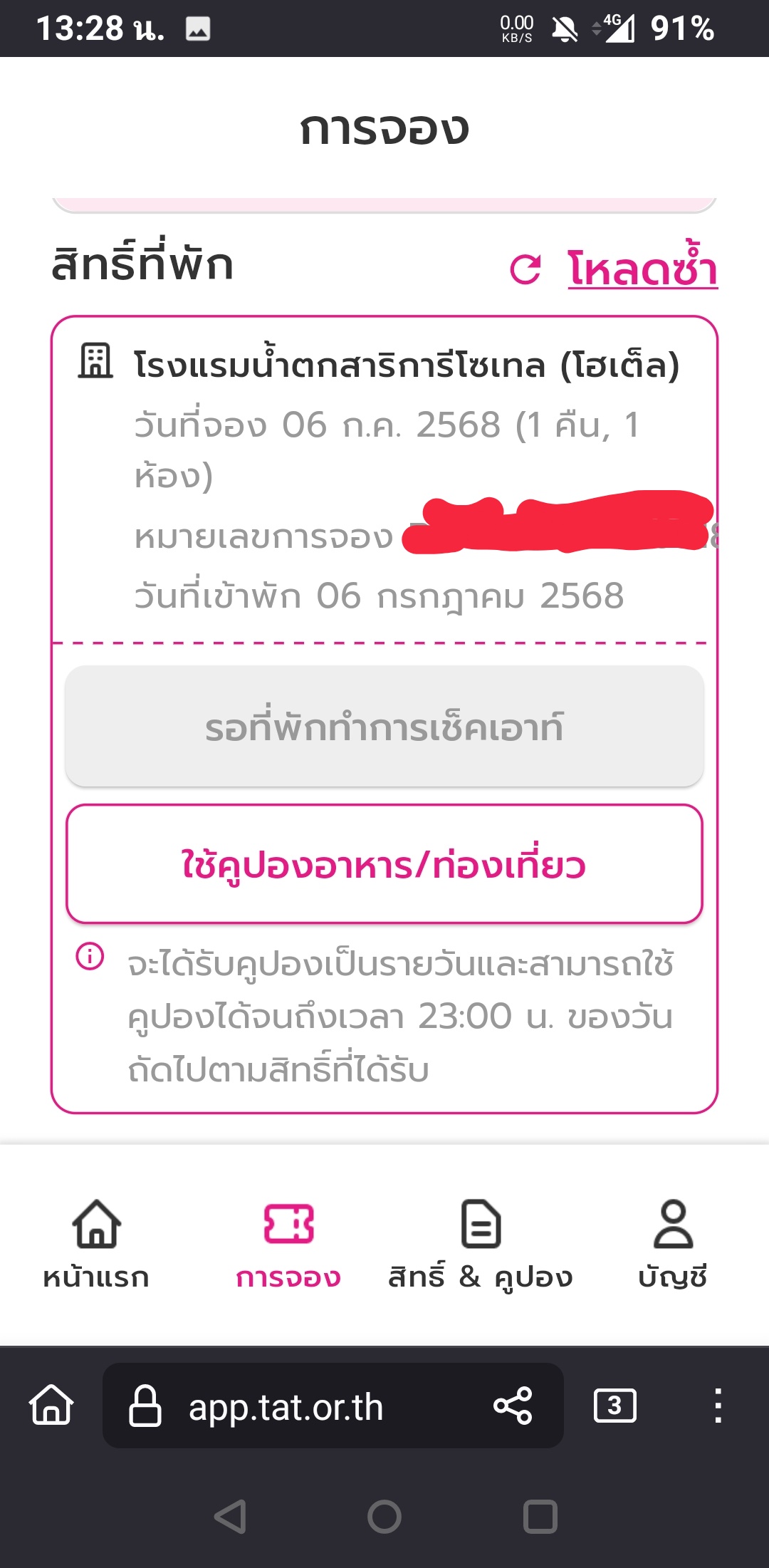Select the การจอง booking tab
Viewport: 769px width, 1568px height.
pyautogui.click(x=288, y=1244)
